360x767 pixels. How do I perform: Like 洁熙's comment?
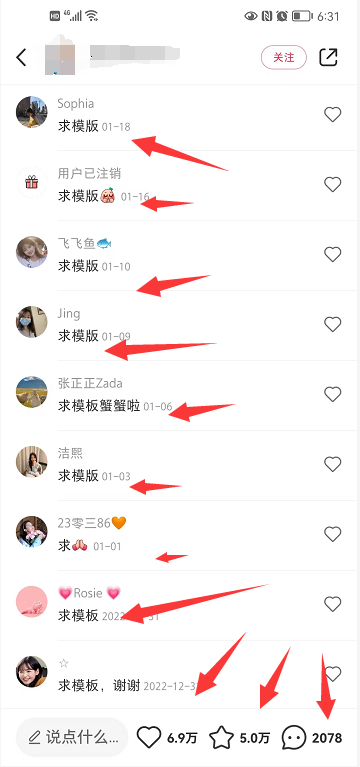pyautogui.click(x=333, y=464)
